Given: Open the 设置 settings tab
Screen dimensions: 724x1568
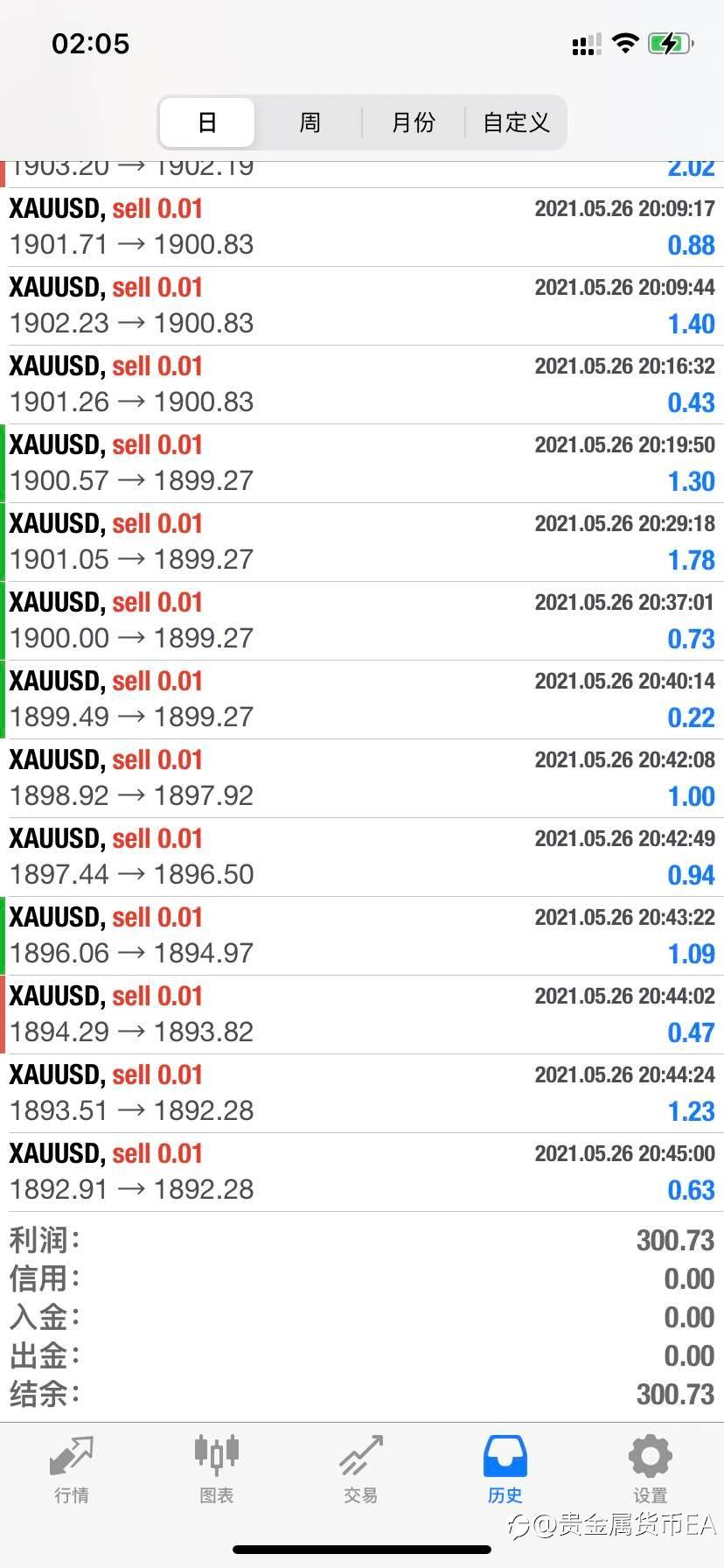Looking at the screenshot, I should point(650,1469).
